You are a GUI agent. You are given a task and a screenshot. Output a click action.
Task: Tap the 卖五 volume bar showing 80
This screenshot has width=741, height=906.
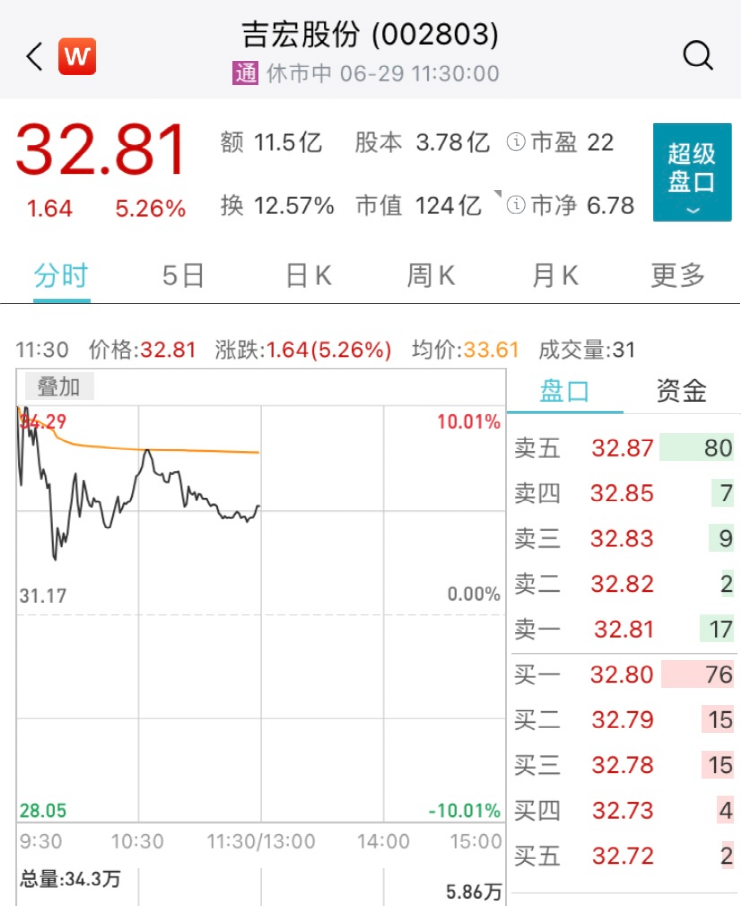tap(702, 449)
